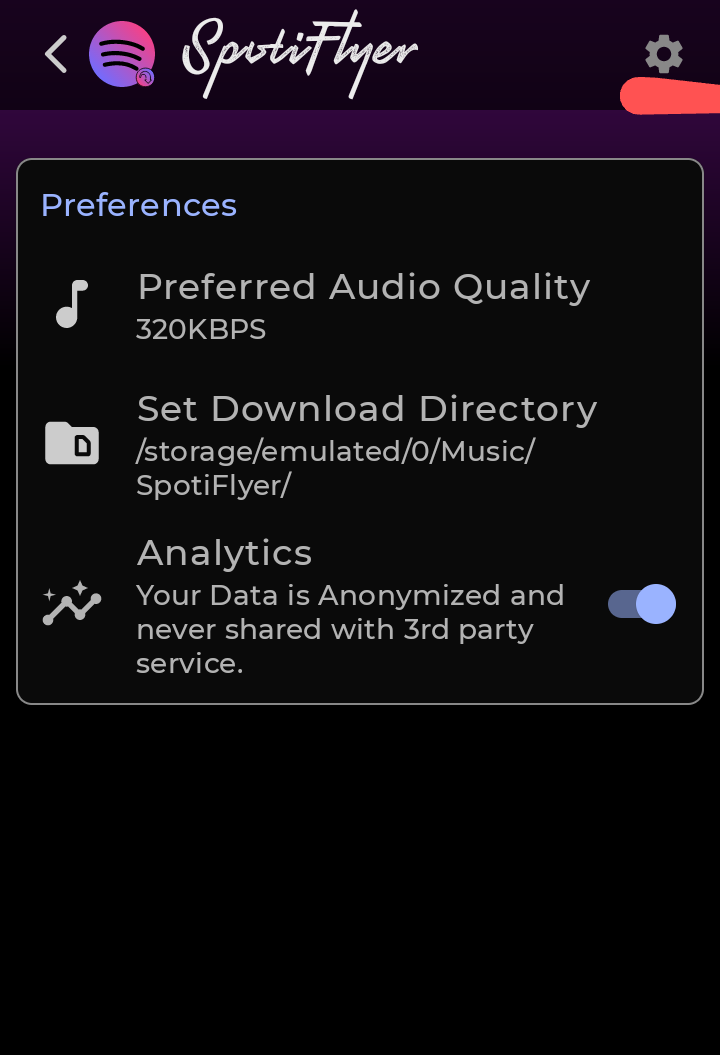Image resolution: width=720 pixels, height=1055 pixels.
Task: Click the Analytics graph icon
Action: point(70,604)
